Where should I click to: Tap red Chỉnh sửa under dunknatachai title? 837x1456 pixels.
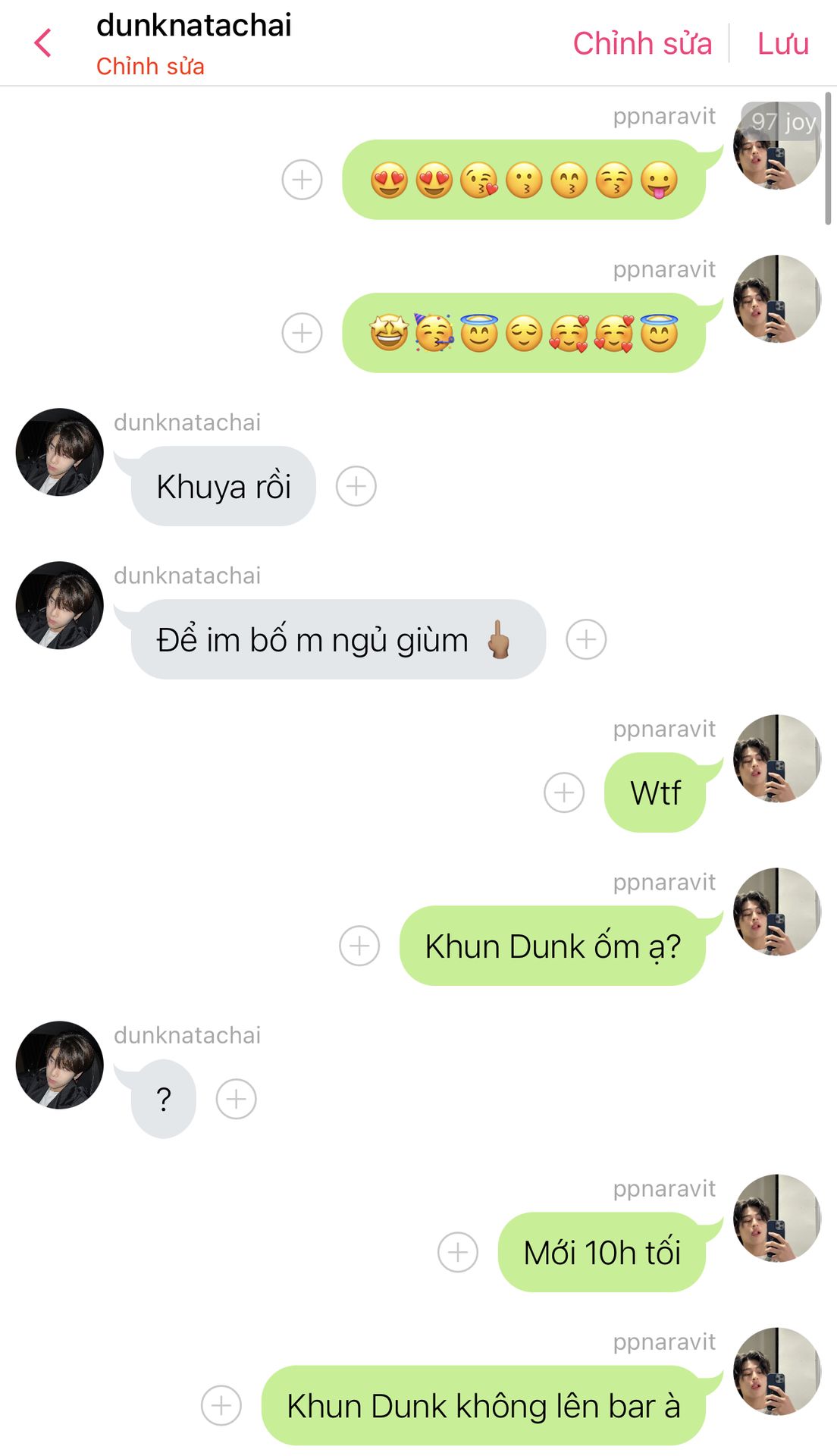(x=150, y=67)
